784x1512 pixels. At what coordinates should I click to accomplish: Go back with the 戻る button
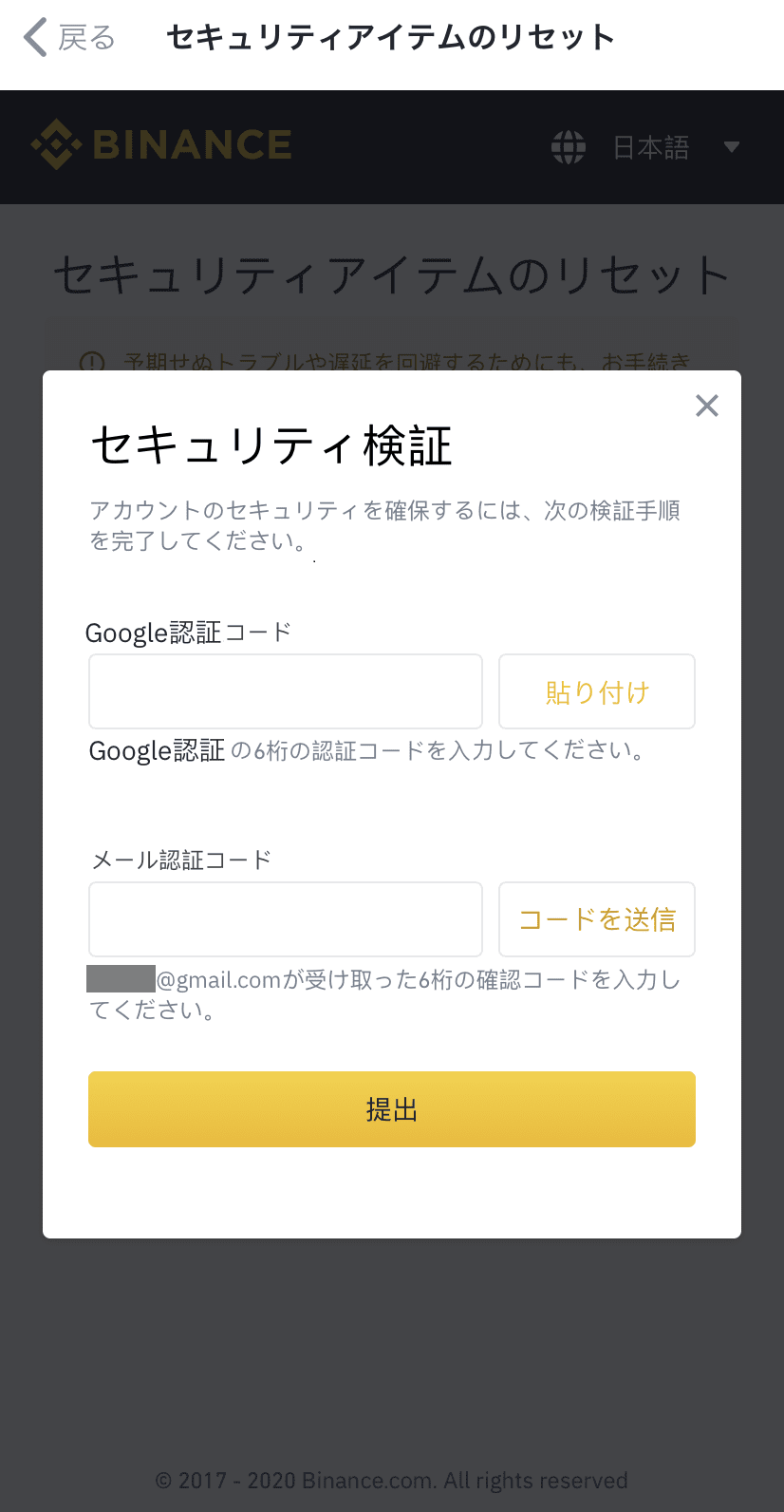coord(69,38)
